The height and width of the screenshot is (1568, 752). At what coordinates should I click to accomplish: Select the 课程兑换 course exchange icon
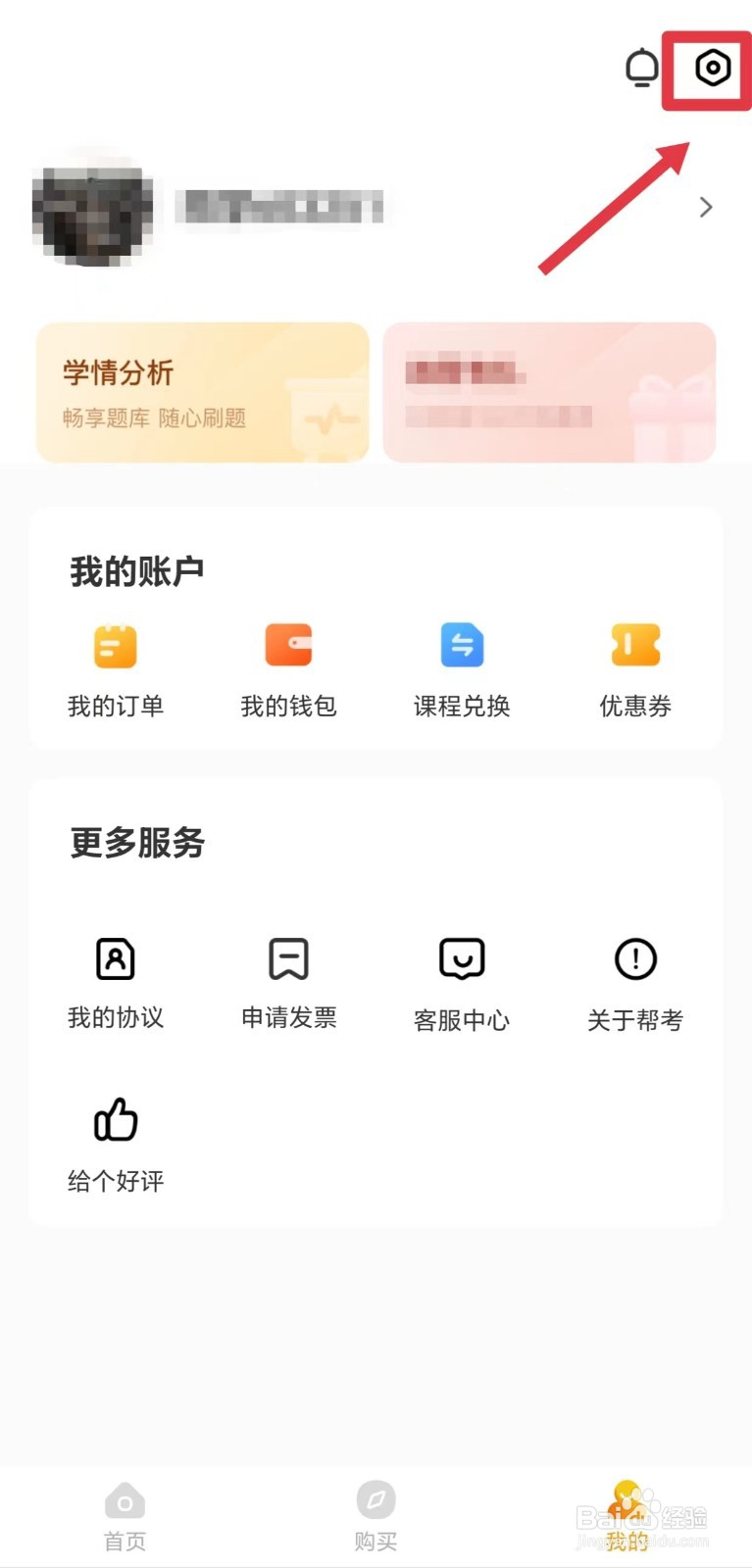tap(461, 645)
